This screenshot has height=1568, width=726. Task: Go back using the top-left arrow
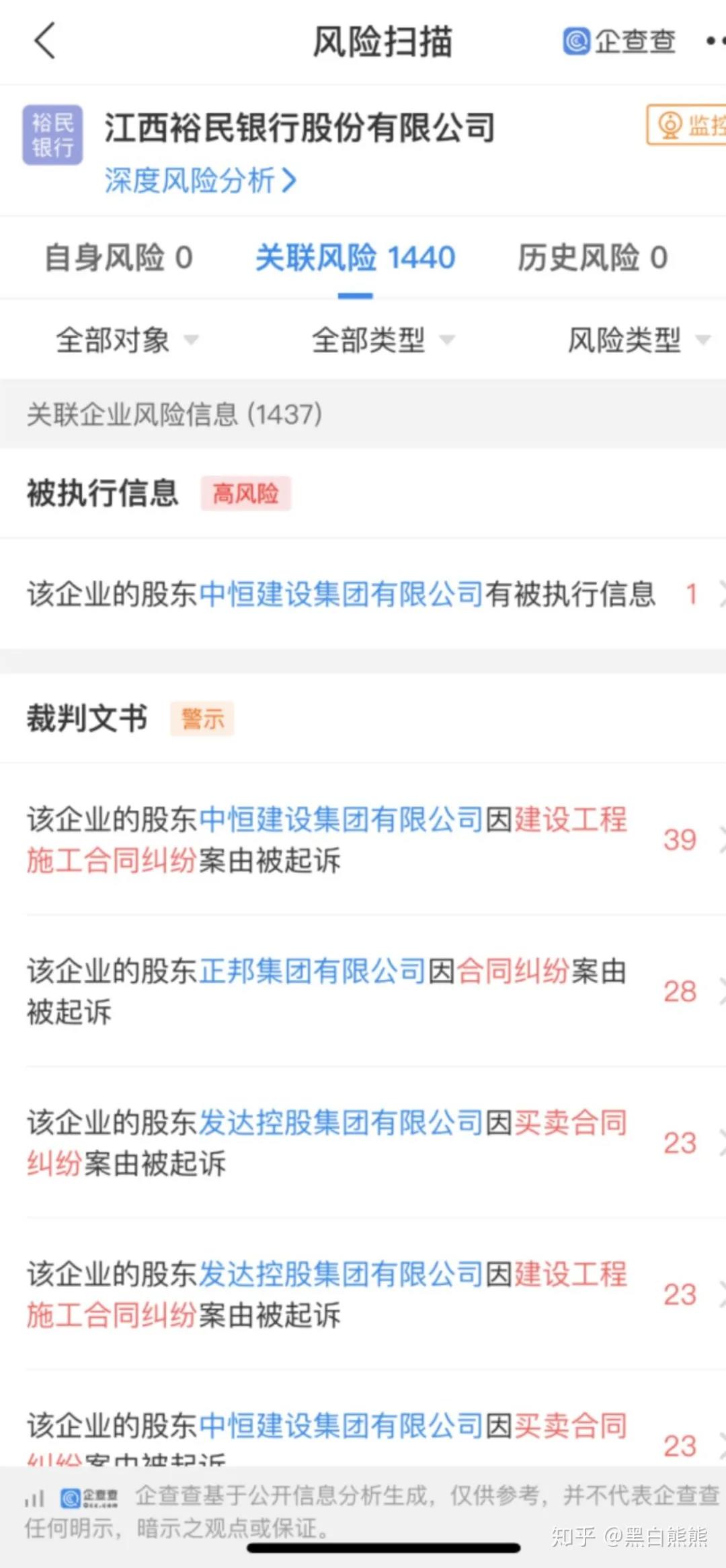(x=44, y=40)
